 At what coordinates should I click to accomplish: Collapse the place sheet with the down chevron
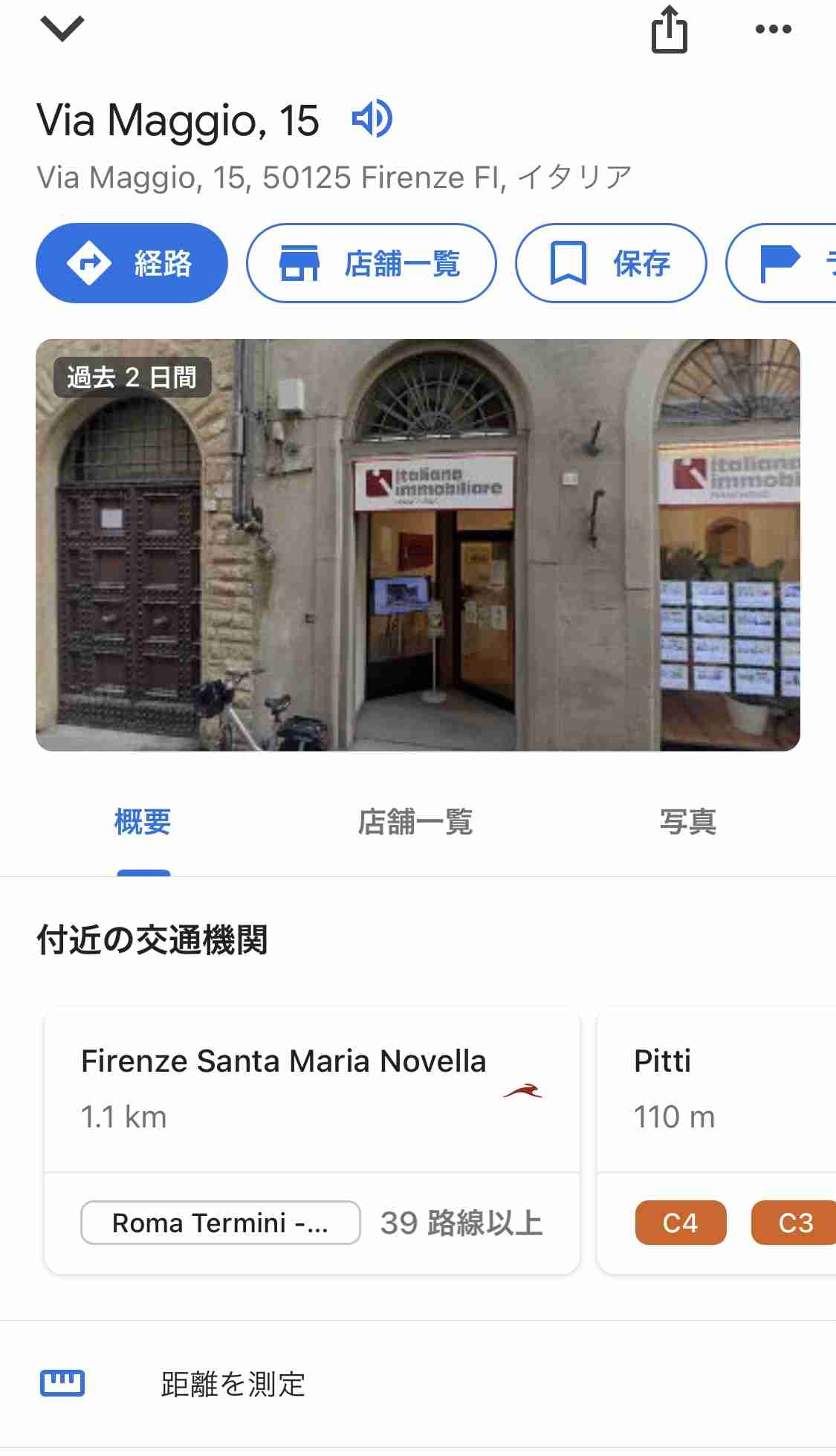coord(62,29)
